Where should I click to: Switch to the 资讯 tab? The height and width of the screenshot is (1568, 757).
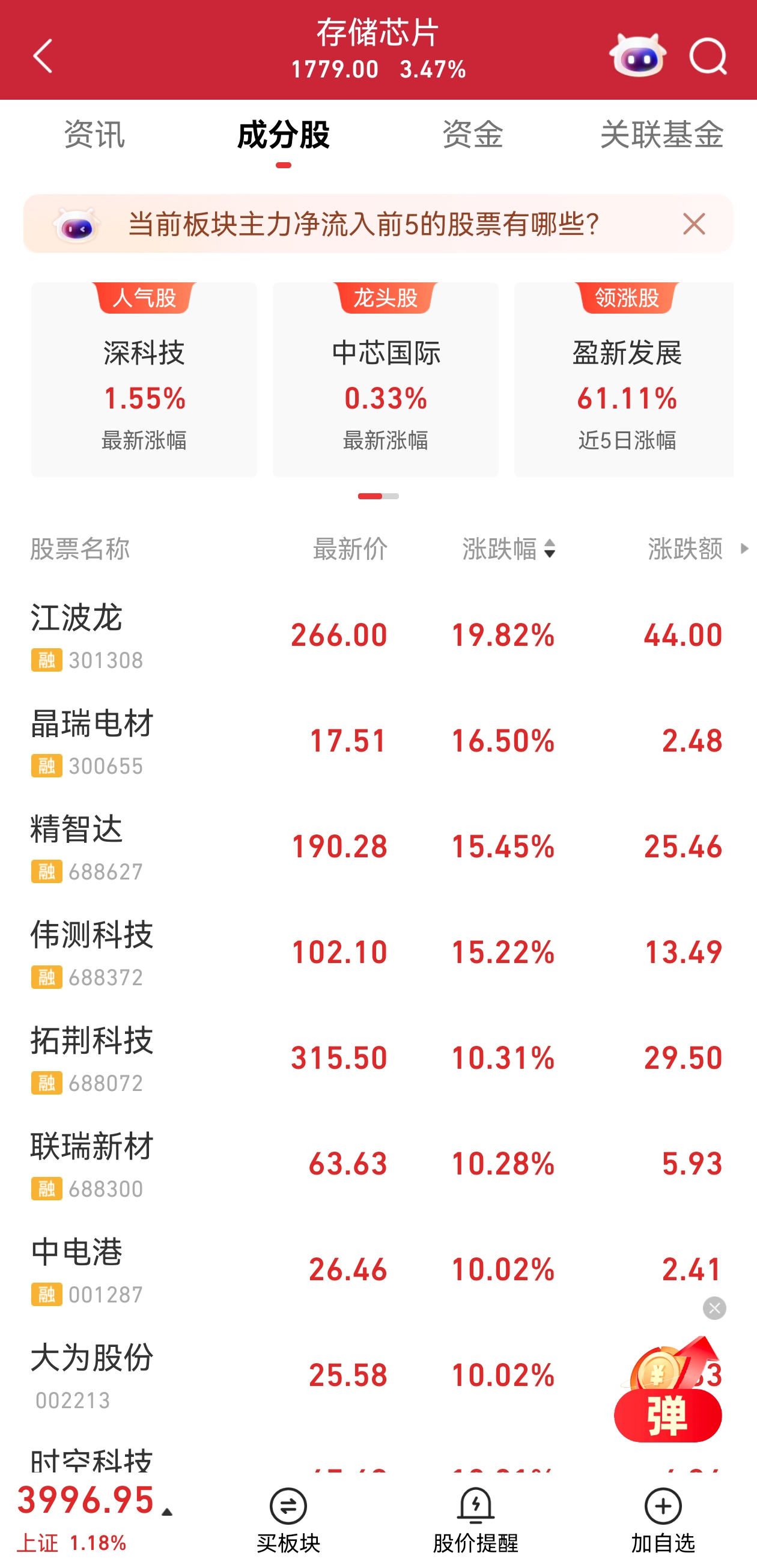click(94, 135)
